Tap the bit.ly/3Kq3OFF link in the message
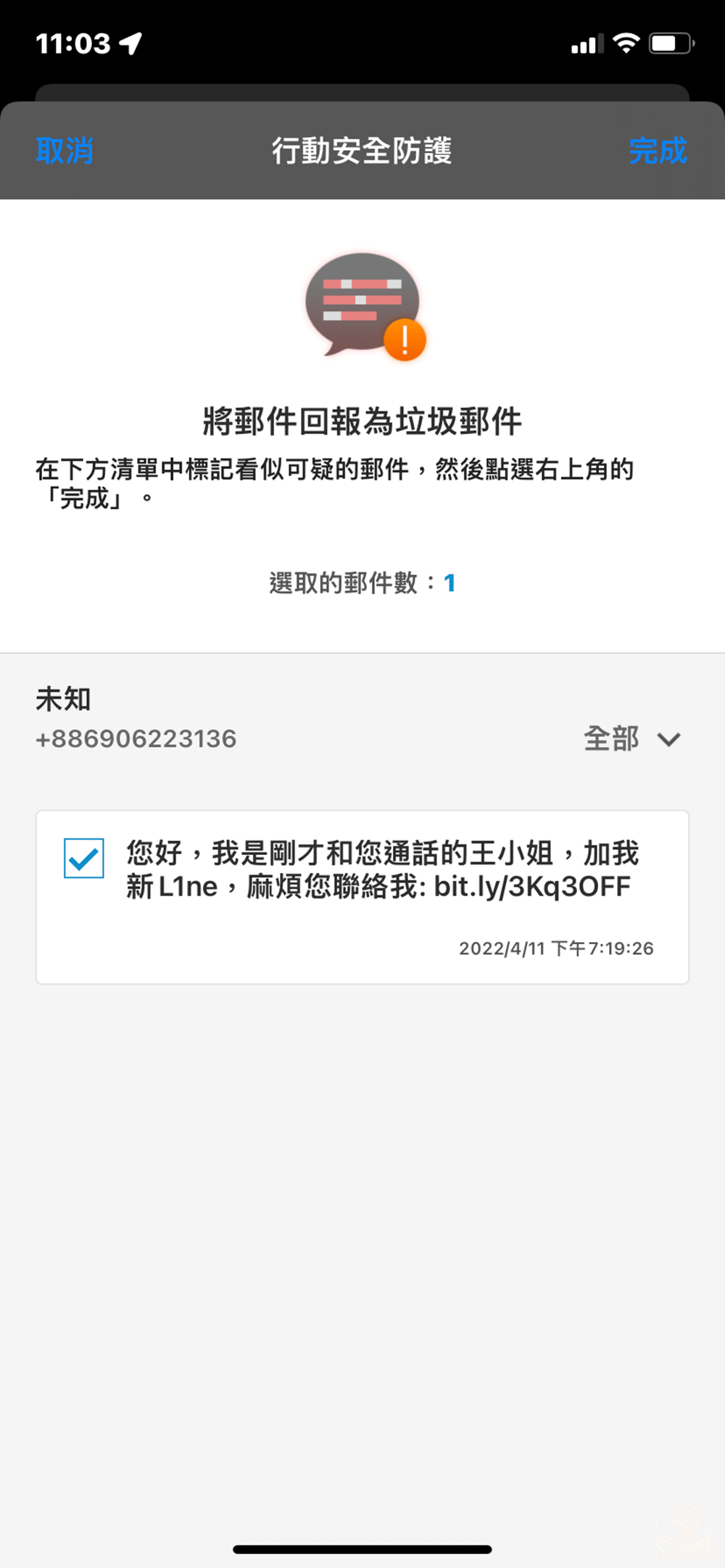Viewport: 725px width, 1568px height. (x=532, y=885)
